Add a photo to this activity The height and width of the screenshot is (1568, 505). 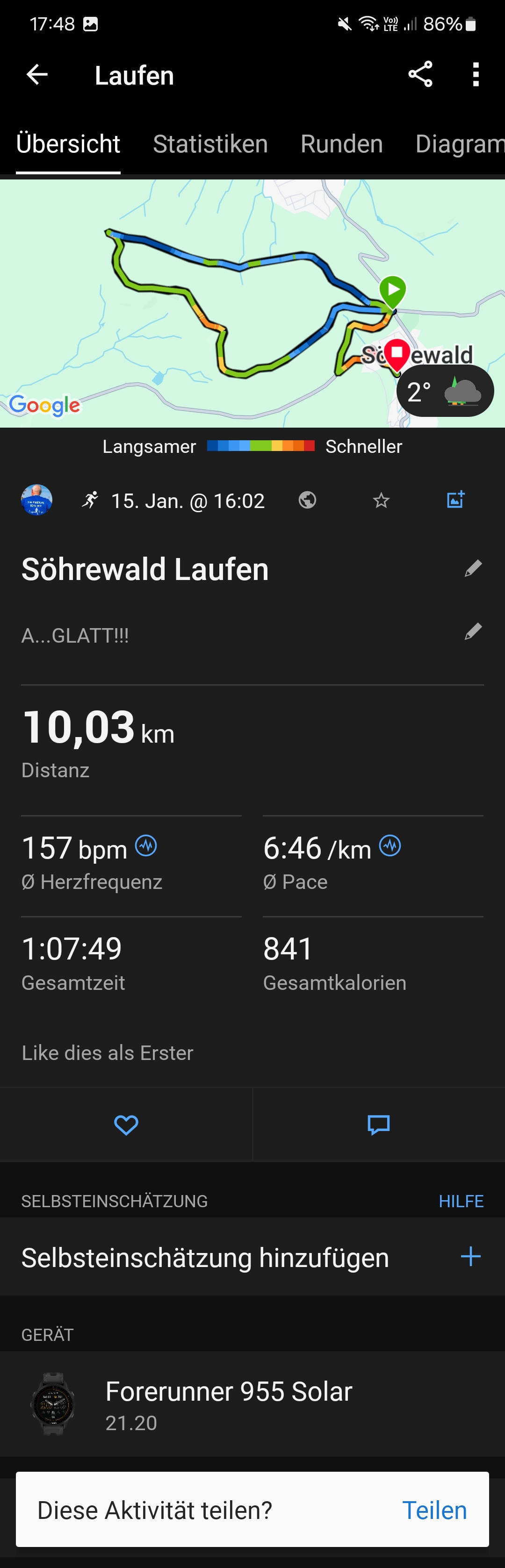[x=455, y=501]
